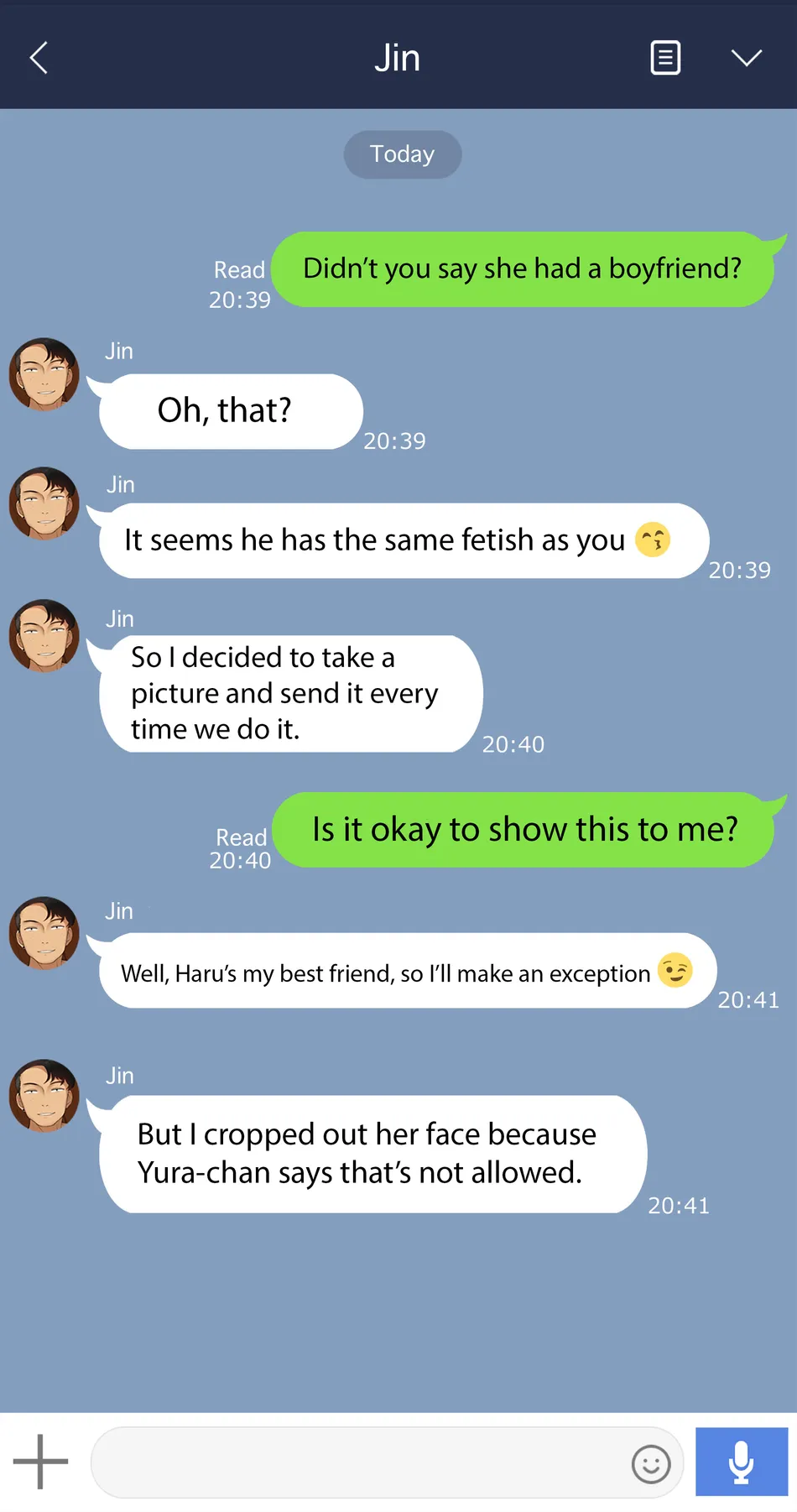Image resolution: width=797 pixels, height=1512 pixels.
Task: Open the notes icon in the header
Action: click(x=665, y=58)
